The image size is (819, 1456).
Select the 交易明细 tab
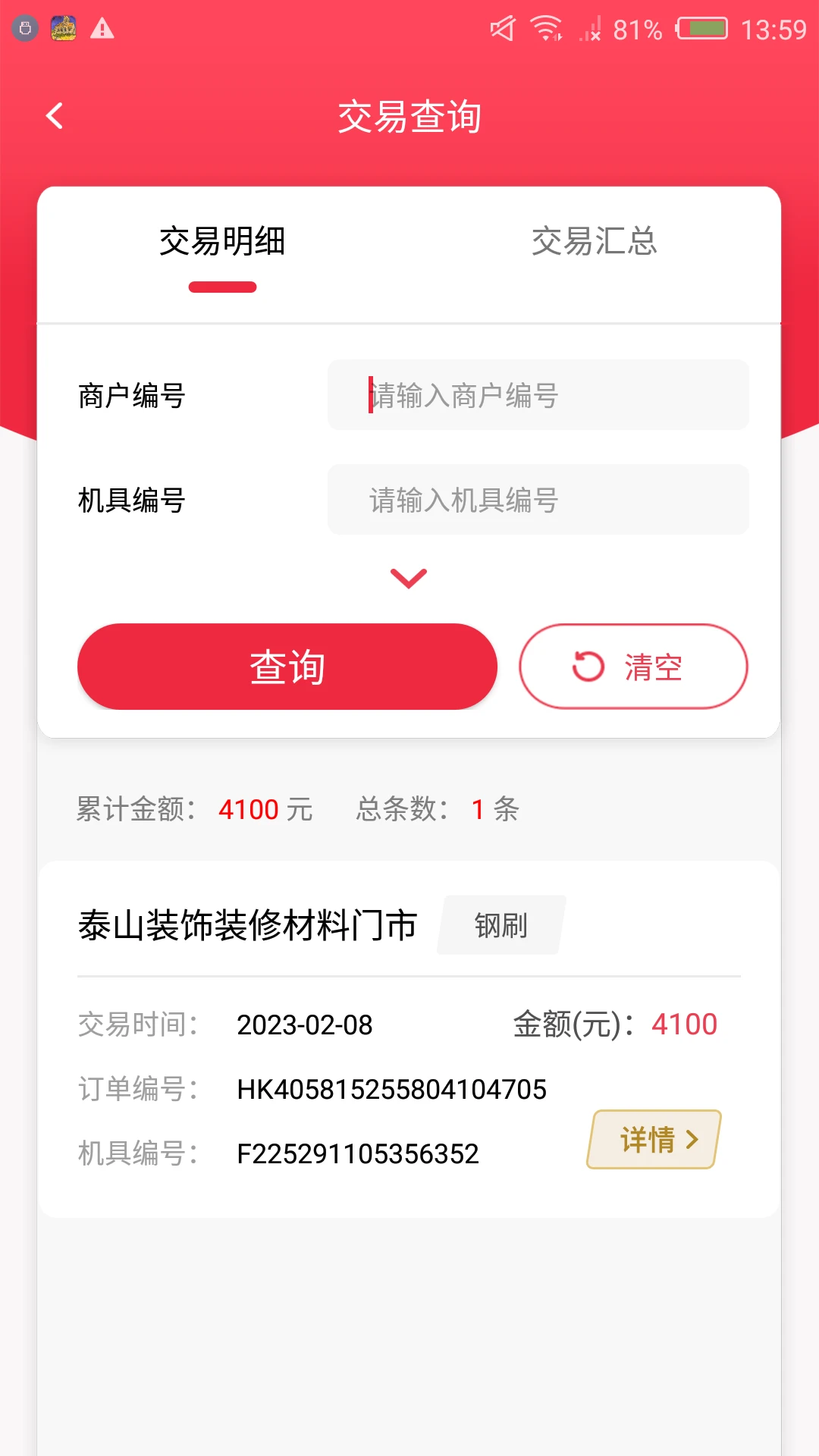(x=221, y=241)
